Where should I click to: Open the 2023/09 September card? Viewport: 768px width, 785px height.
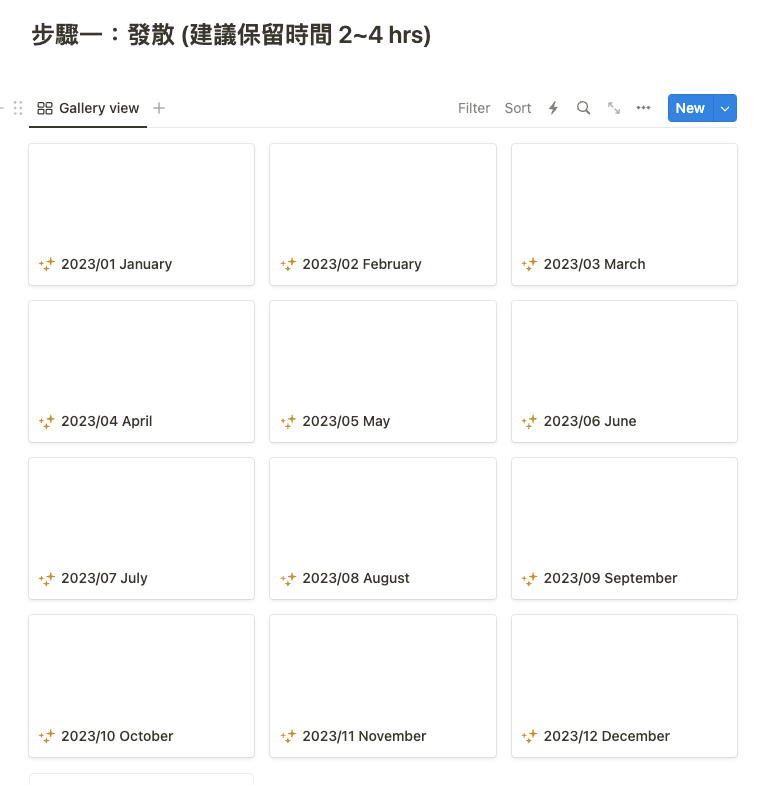pos(624,529)
